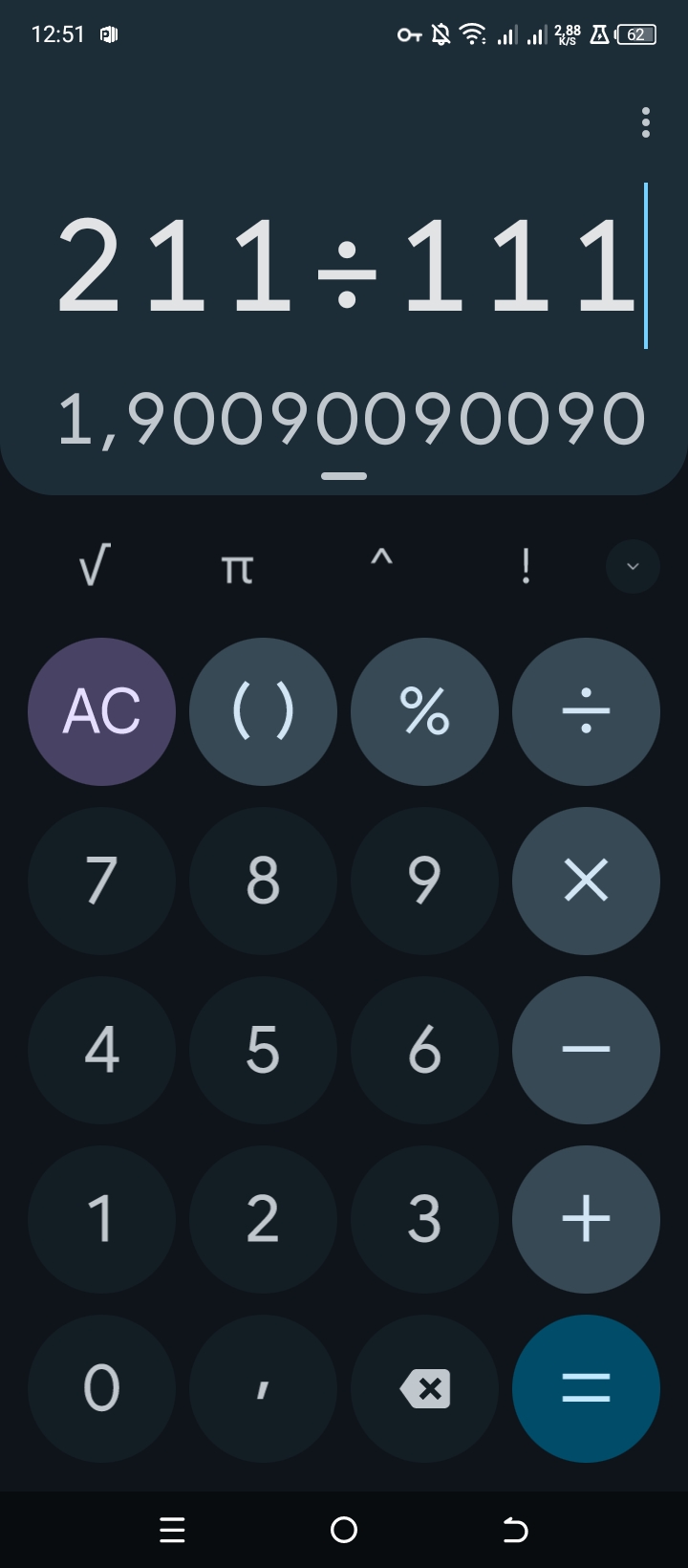Viewport: 688px width, 1568px height.
Task: Choose the multiplication operator
Action: (586, 881)
